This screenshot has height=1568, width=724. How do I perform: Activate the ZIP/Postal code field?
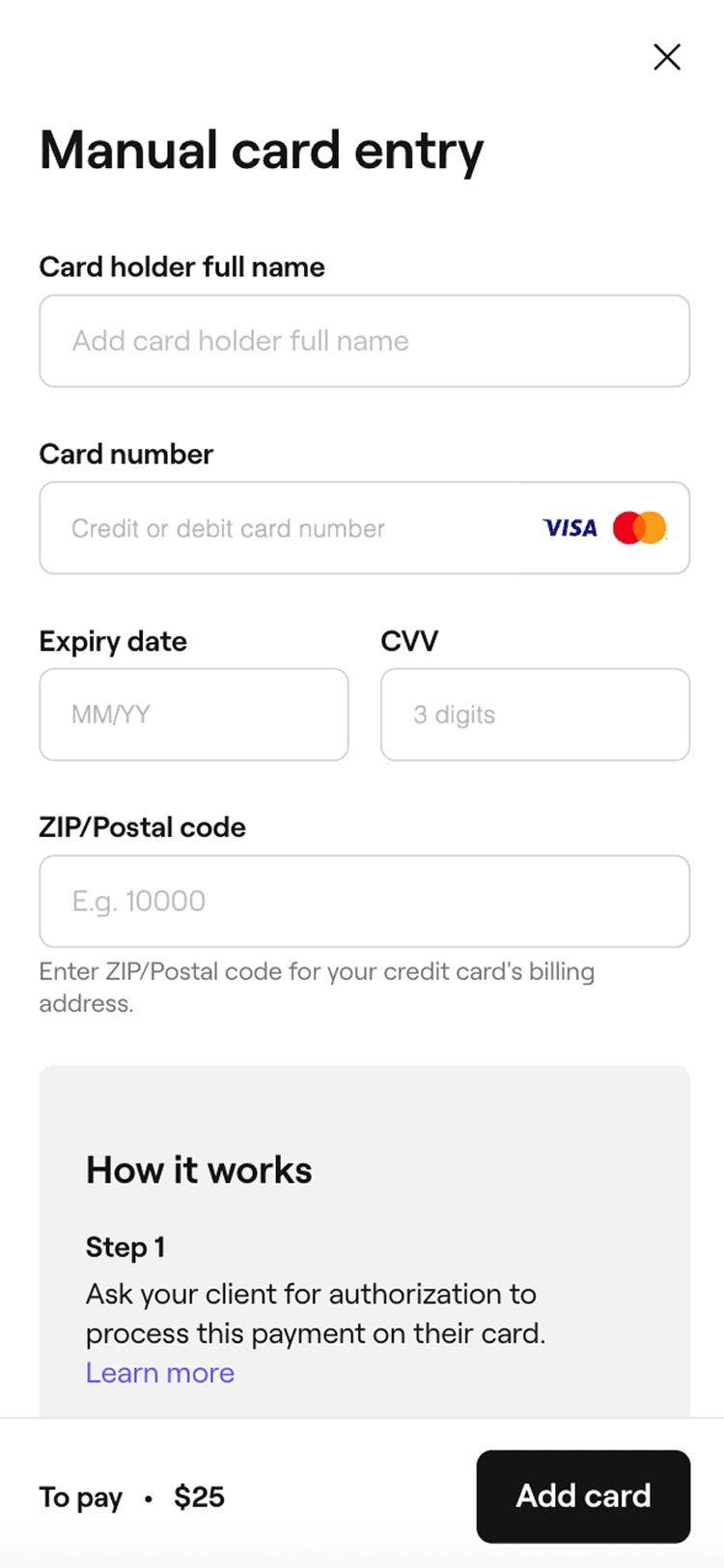(364, 901)
